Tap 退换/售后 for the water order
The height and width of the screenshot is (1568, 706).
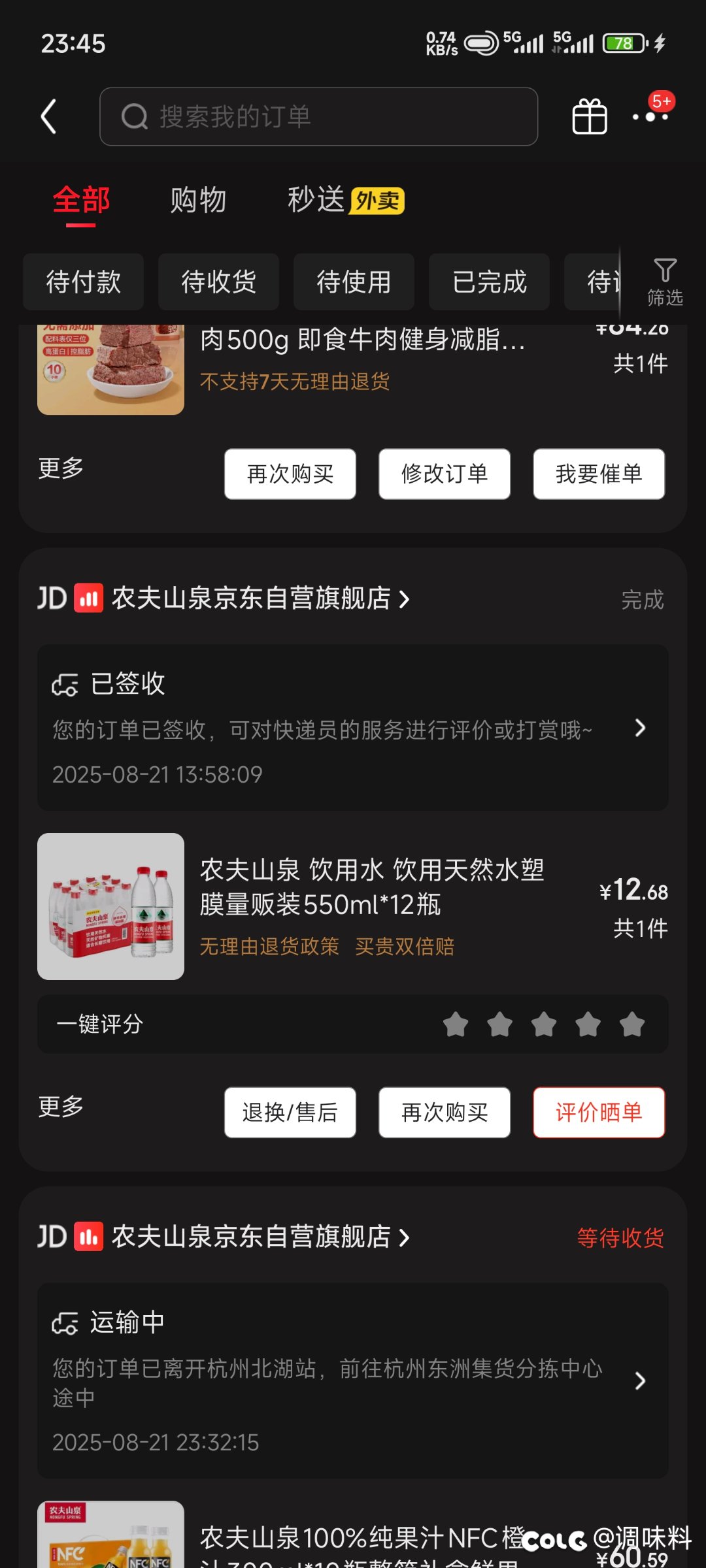290,1113
